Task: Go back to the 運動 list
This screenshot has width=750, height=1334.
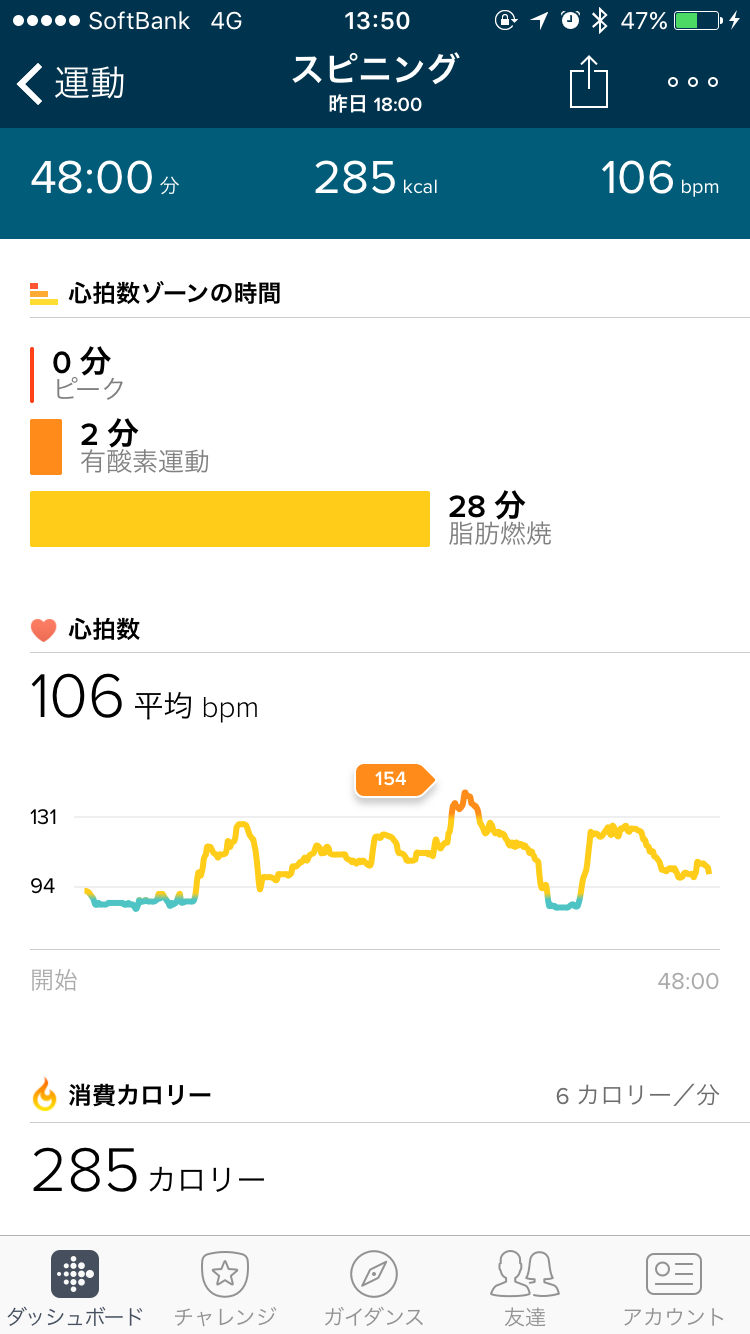Action: [x=70, y=84]
